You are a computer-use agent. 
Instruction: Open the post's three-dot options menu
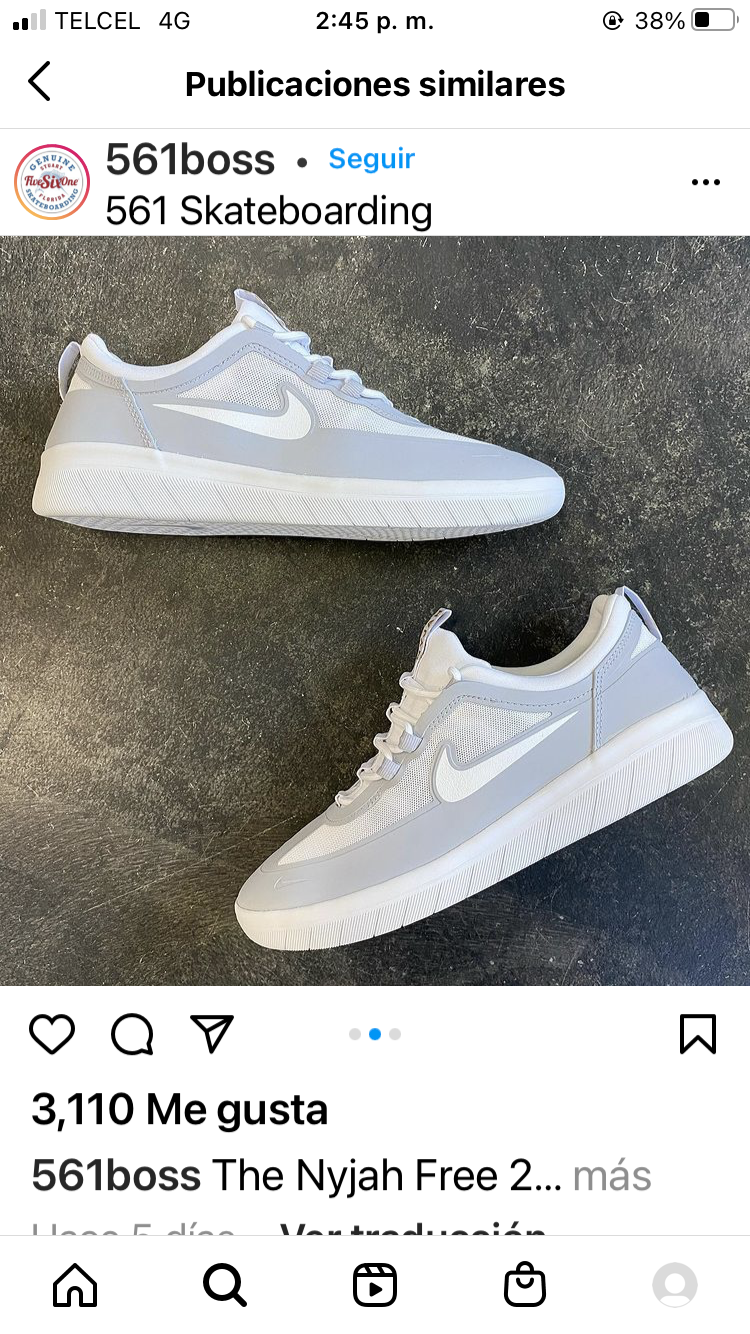(705, 182)
